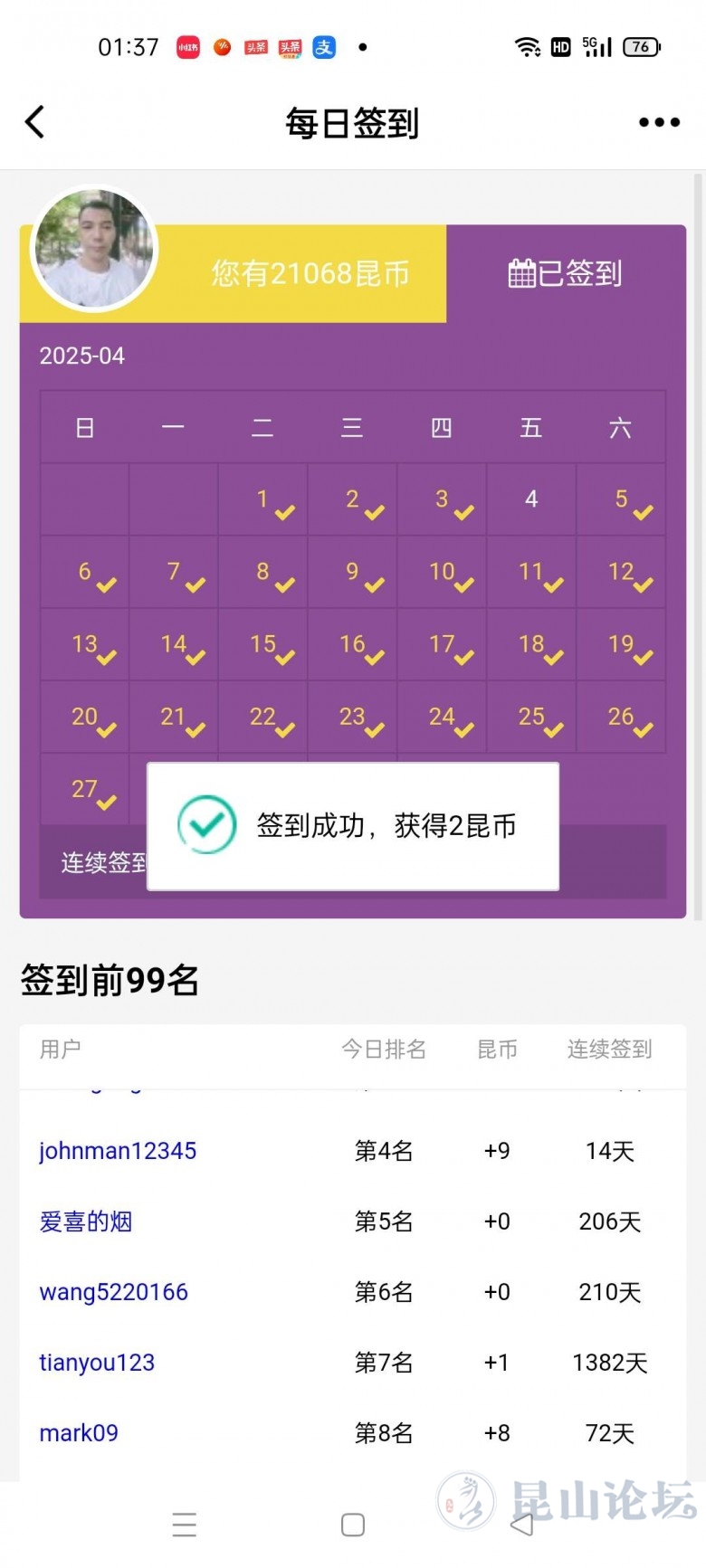Viewport: 706px width, 1568px height.
Task: Open the profile avatar photo
Action: click(x=94, y=247)
